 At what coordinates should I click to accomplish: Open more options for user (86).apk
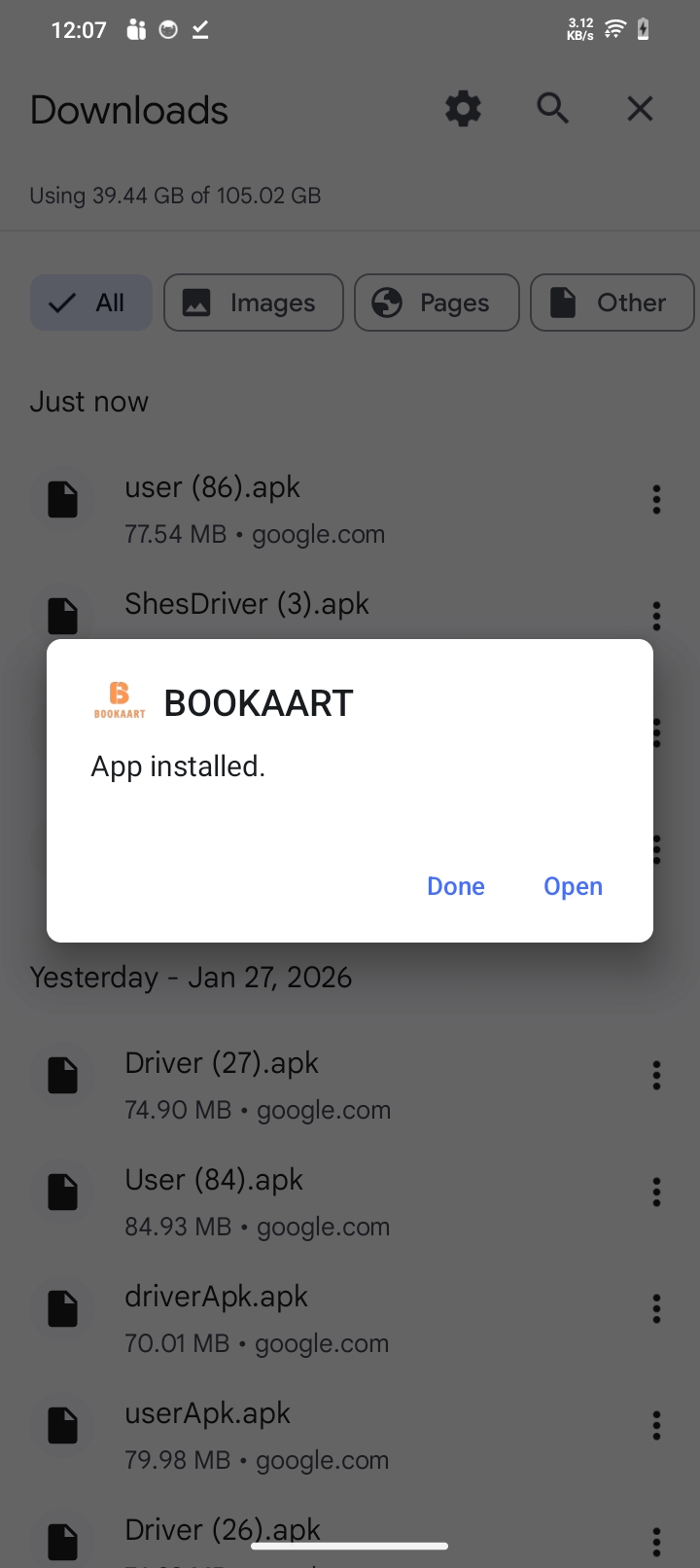656,500
